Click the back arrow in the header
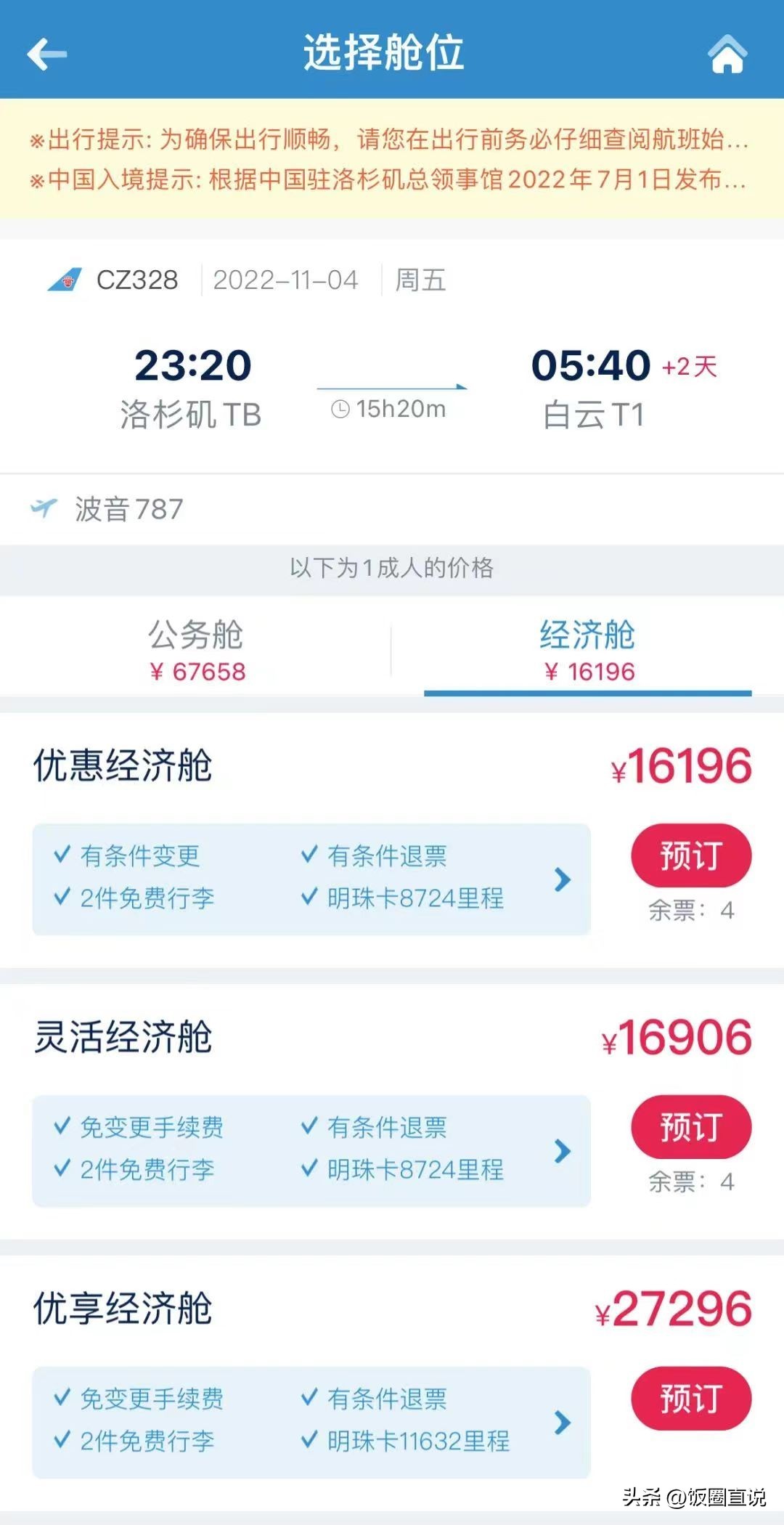 coord(47,53)
